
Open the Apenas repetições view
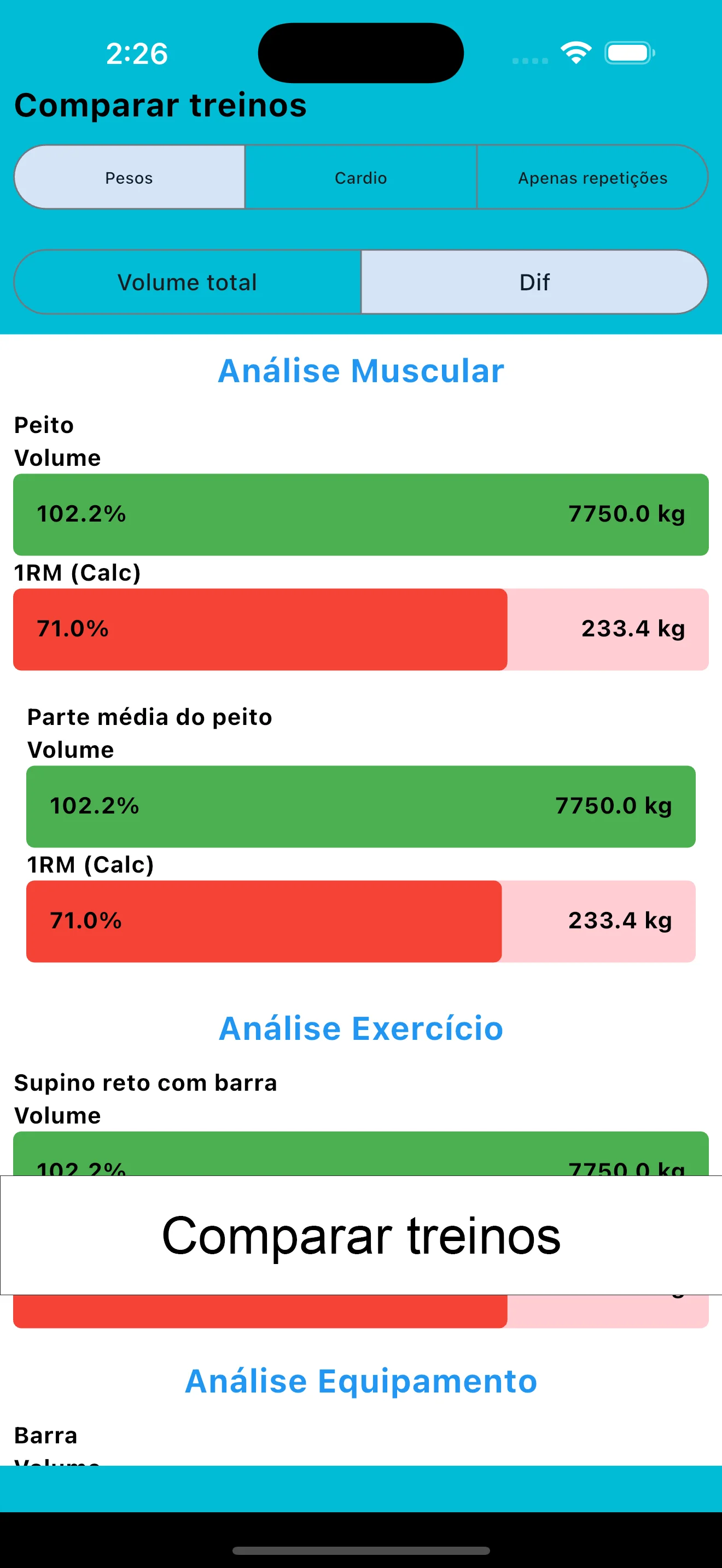[592, 177]
